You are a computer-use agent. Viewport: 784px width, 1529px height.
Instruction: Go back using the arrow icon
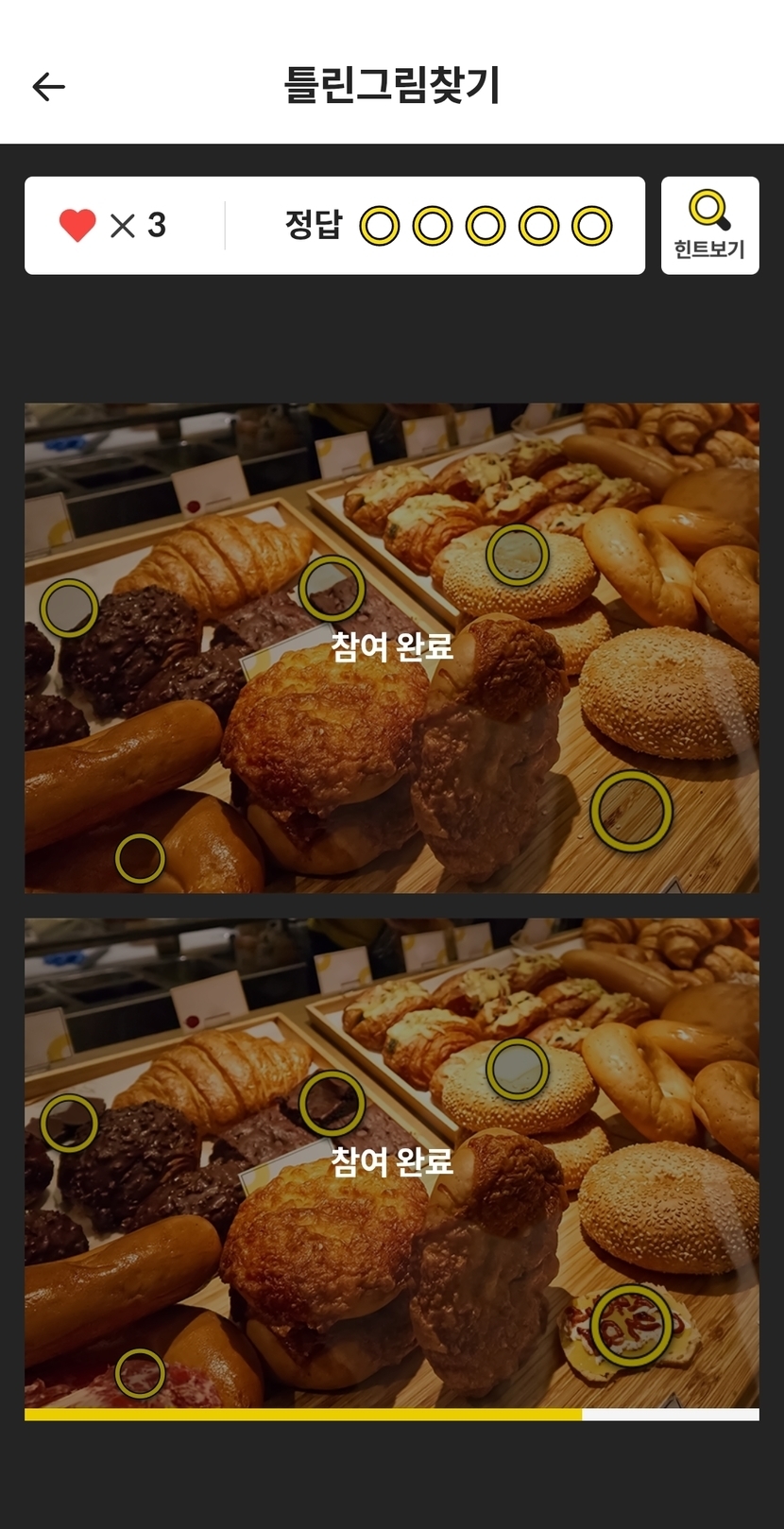[x=48, y=87]
